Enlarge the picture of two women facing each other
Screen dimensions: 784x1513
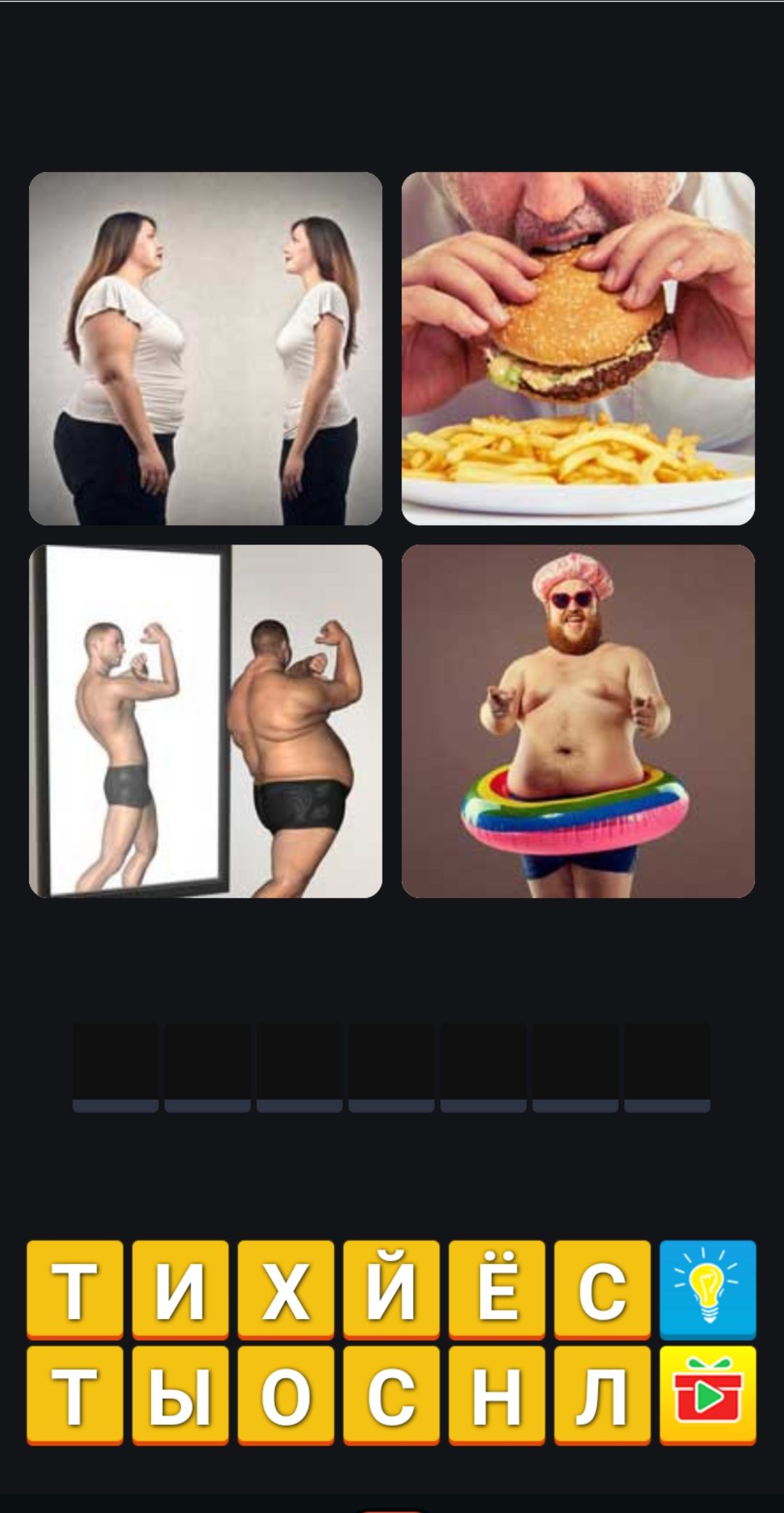pos(205,348)
